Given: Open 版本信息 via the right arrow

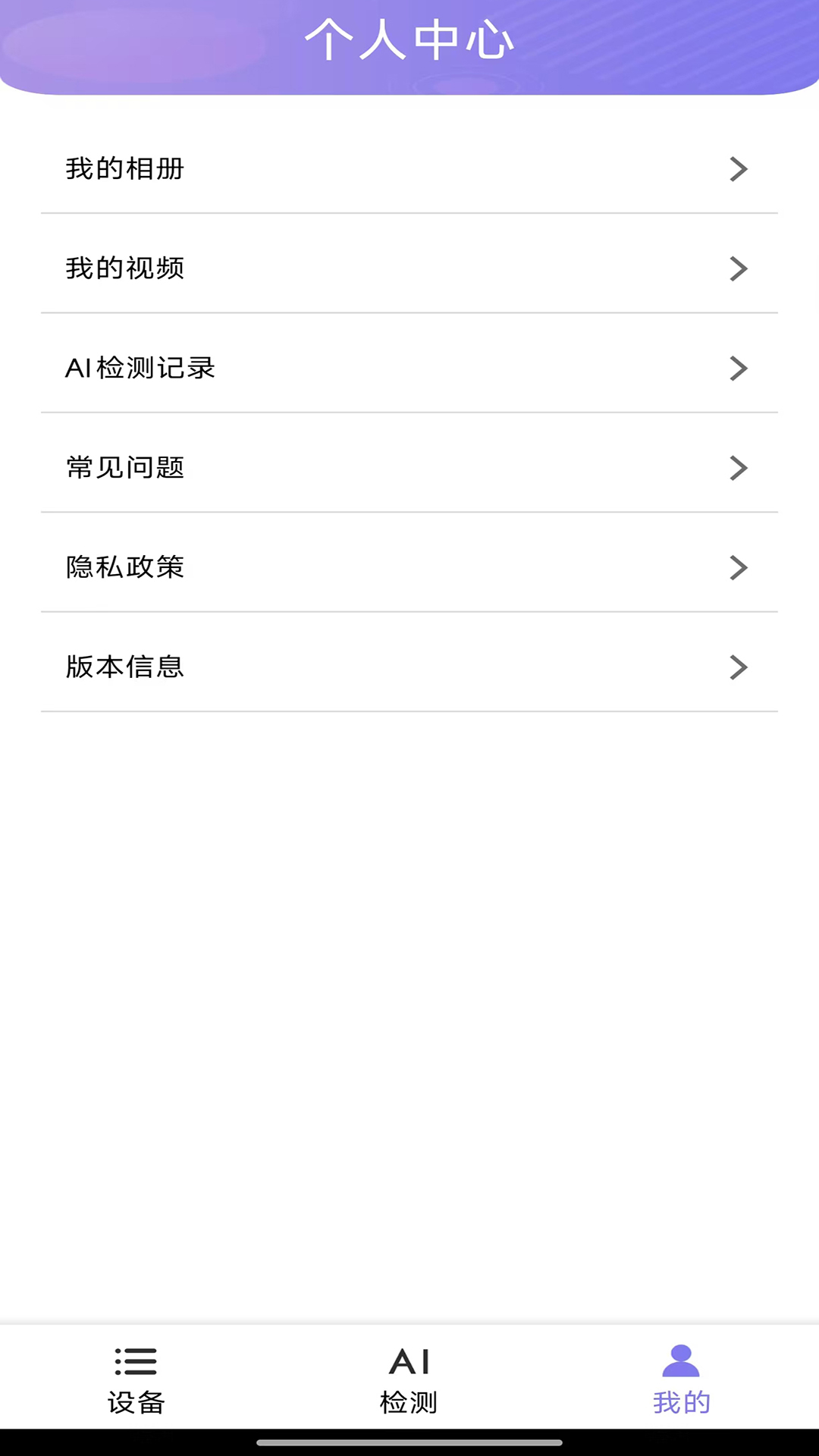Looking at the screenshot, I should tap(738, 667).
